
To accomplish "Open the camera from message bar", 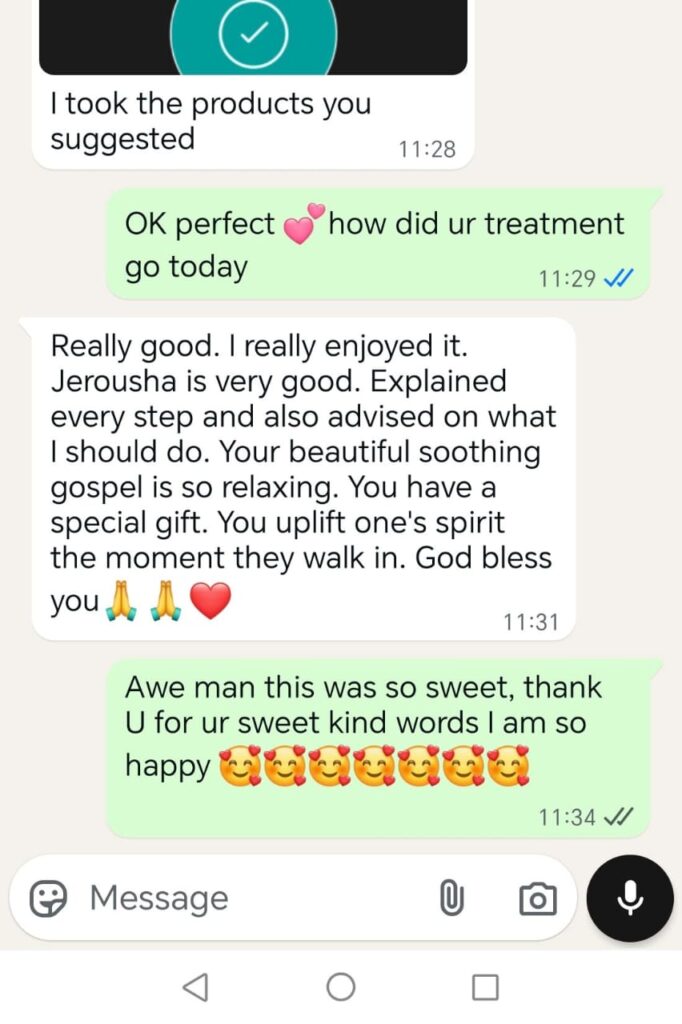I will pyautogui.click(x=537, y=899).
